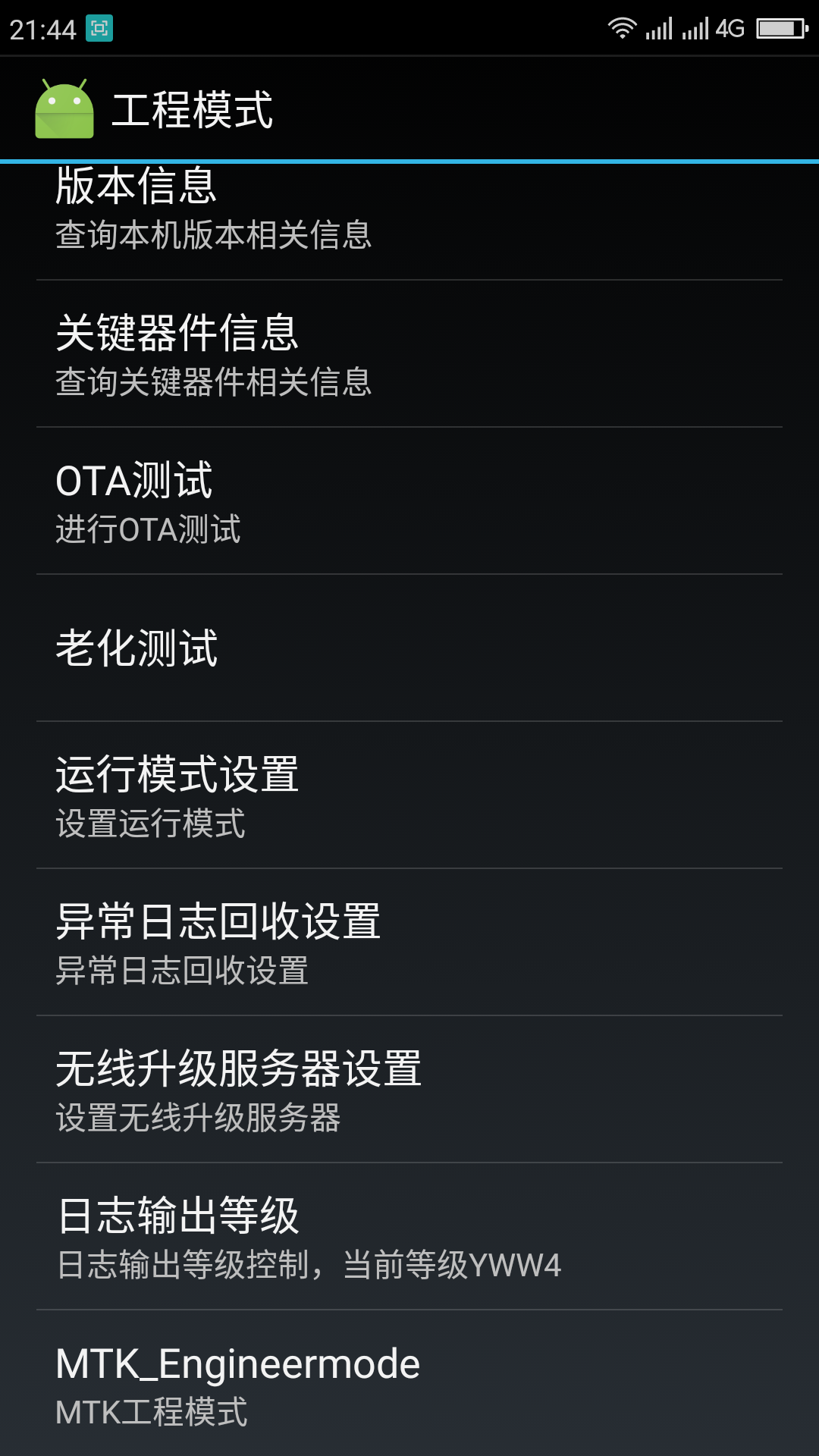
Task: Open 异常日志回收设置 settings
Action: pyautogui.click(x=409, y=940)
